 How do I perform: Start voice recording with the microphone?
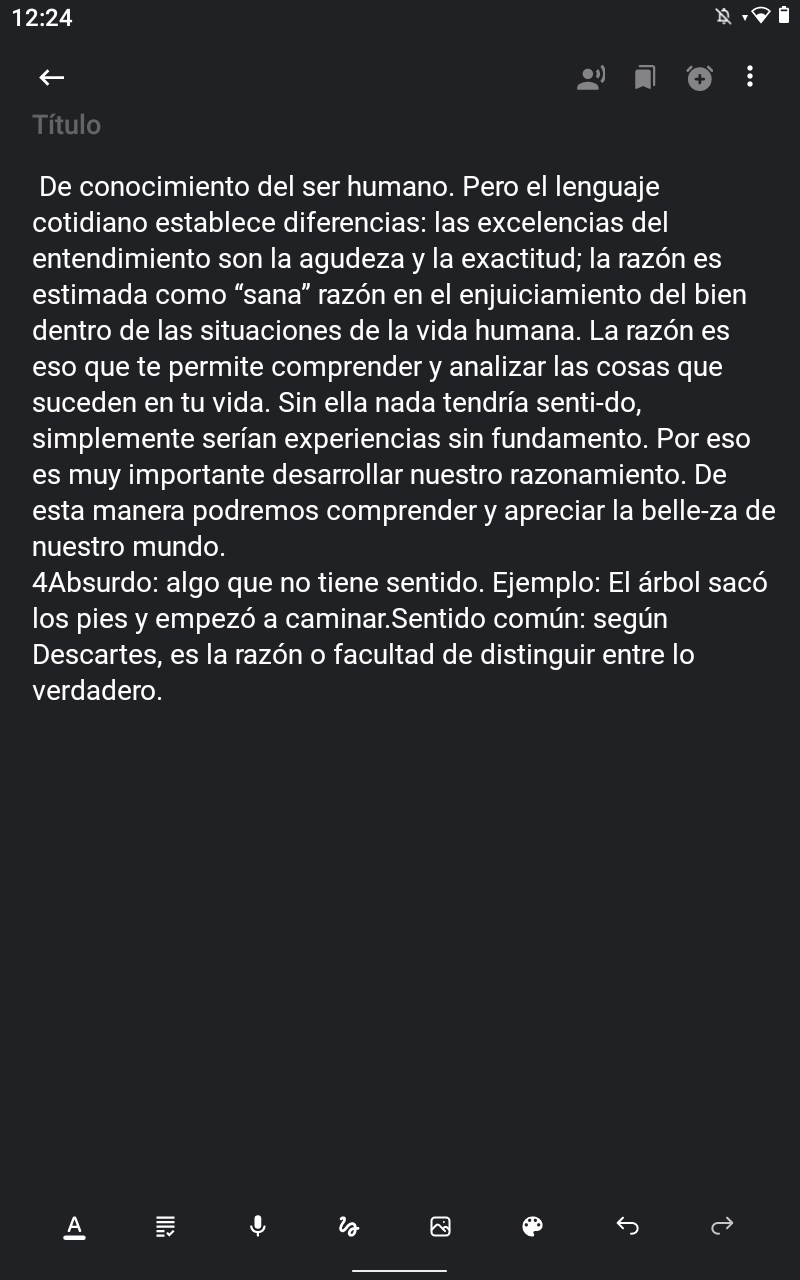(258, 1226)
